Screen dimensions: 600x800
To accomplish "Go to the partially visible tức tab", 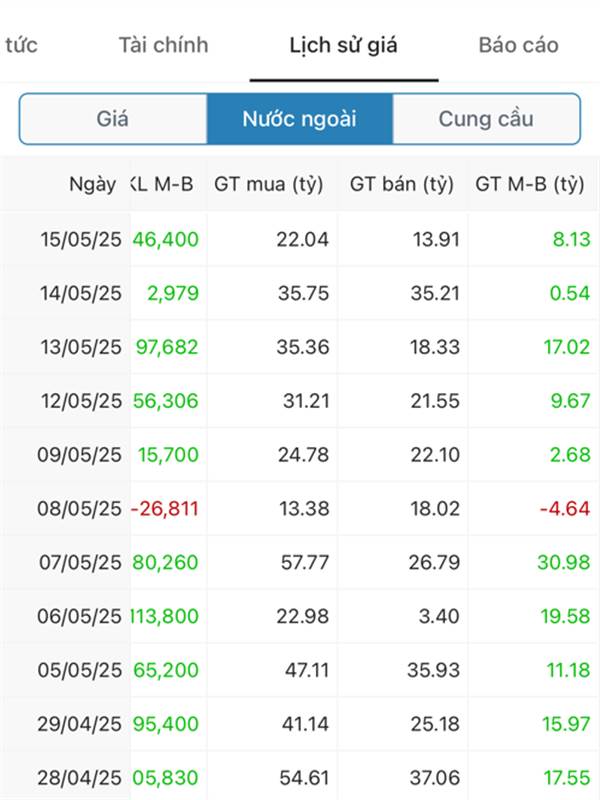I will click(20, 45).
